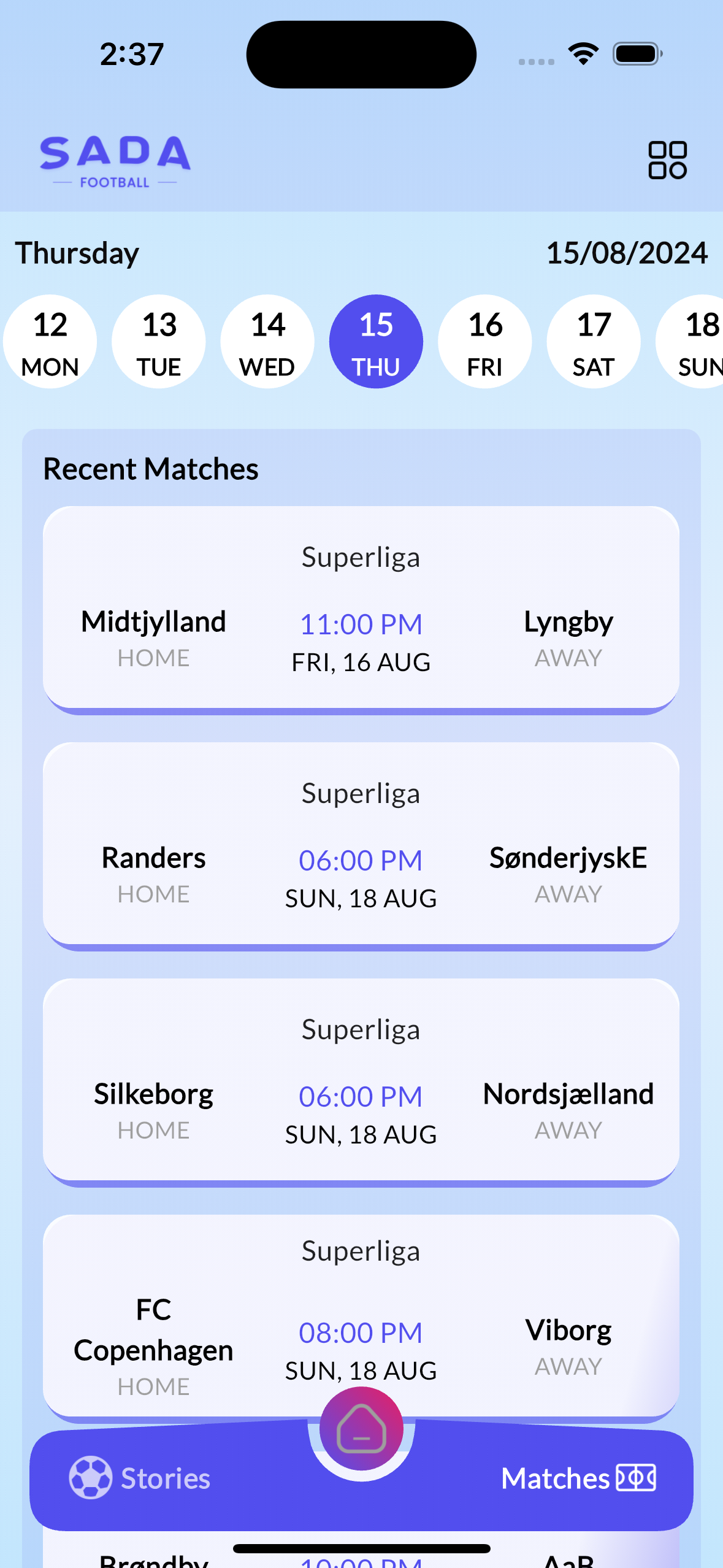Click the pitch icon next to Matches

[x=636, y=1478]
